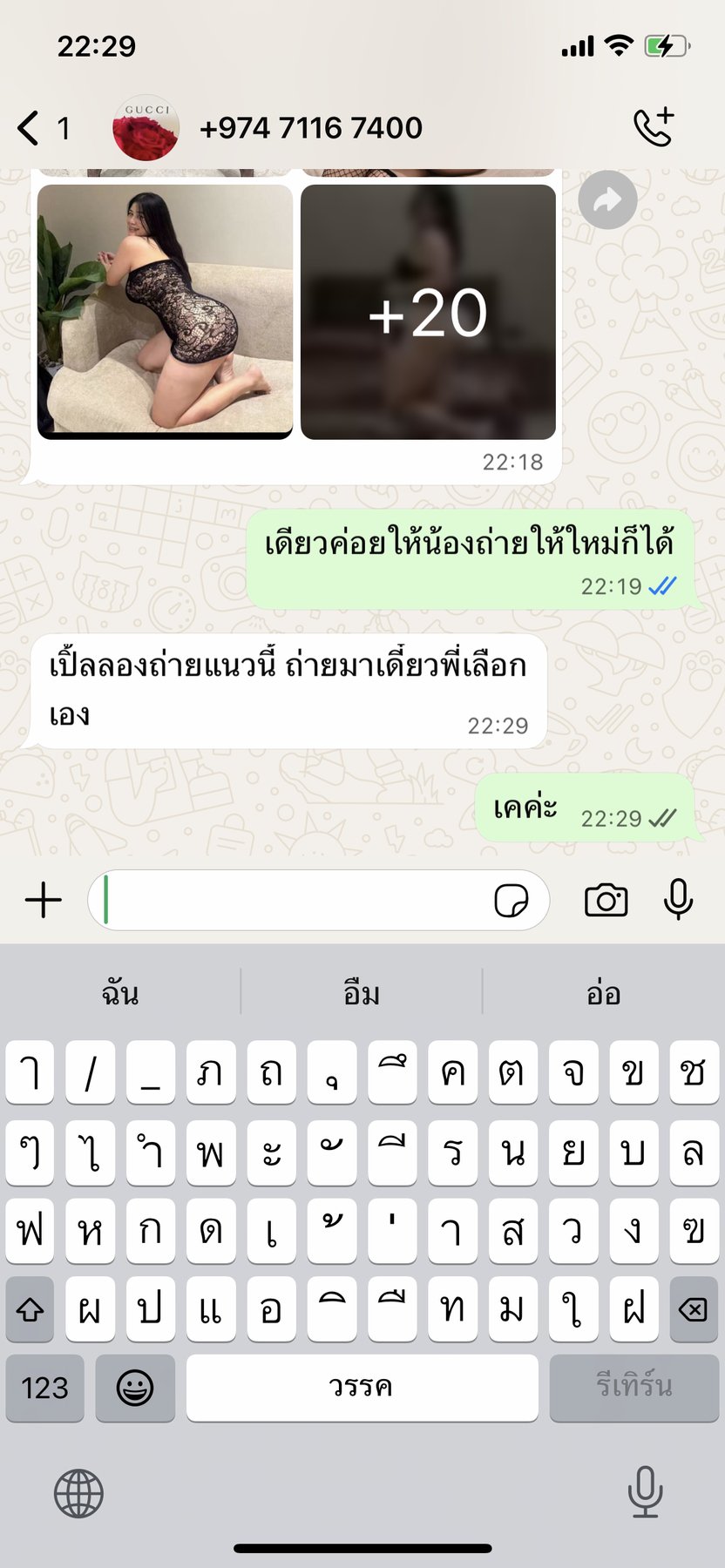Image resolution: width=725 pixels, height=1568 pixels.
Task: Start a call with this contact
Action: (x=654, y=127)
